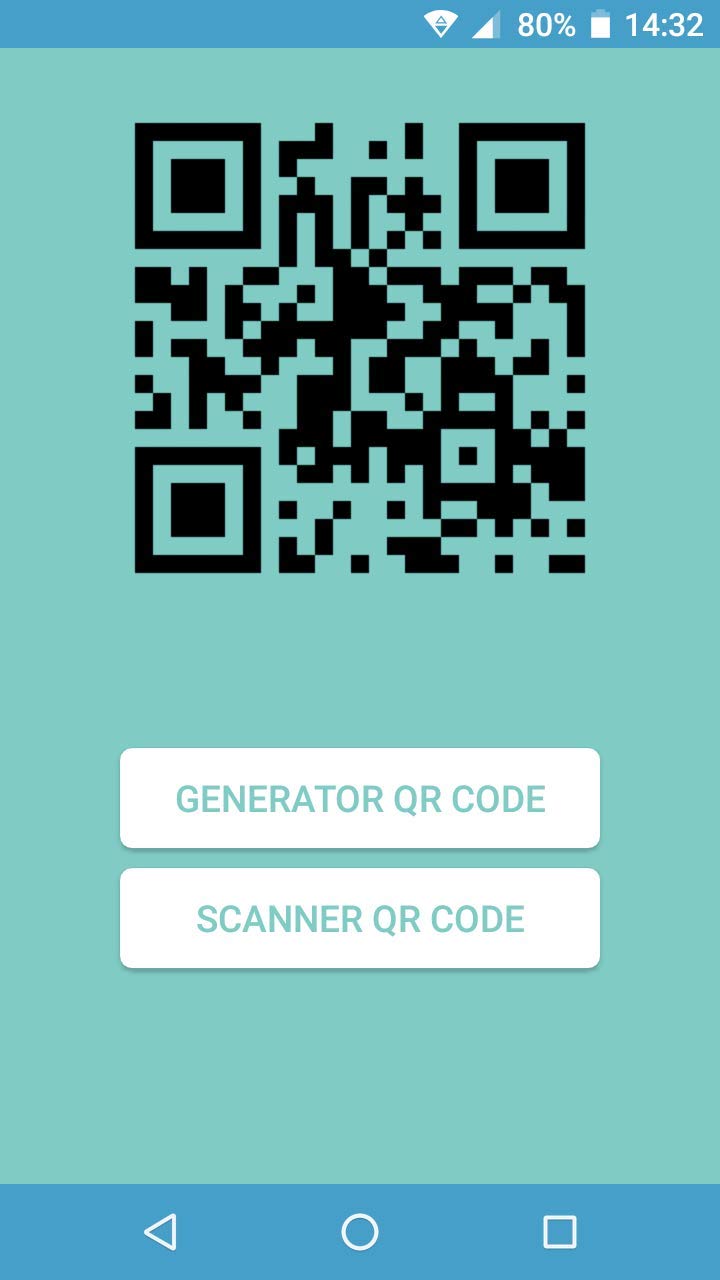Screen dimensions: 720x1280
Task: Tap the space between the two white buttons
Action: (x=360, y=860)
